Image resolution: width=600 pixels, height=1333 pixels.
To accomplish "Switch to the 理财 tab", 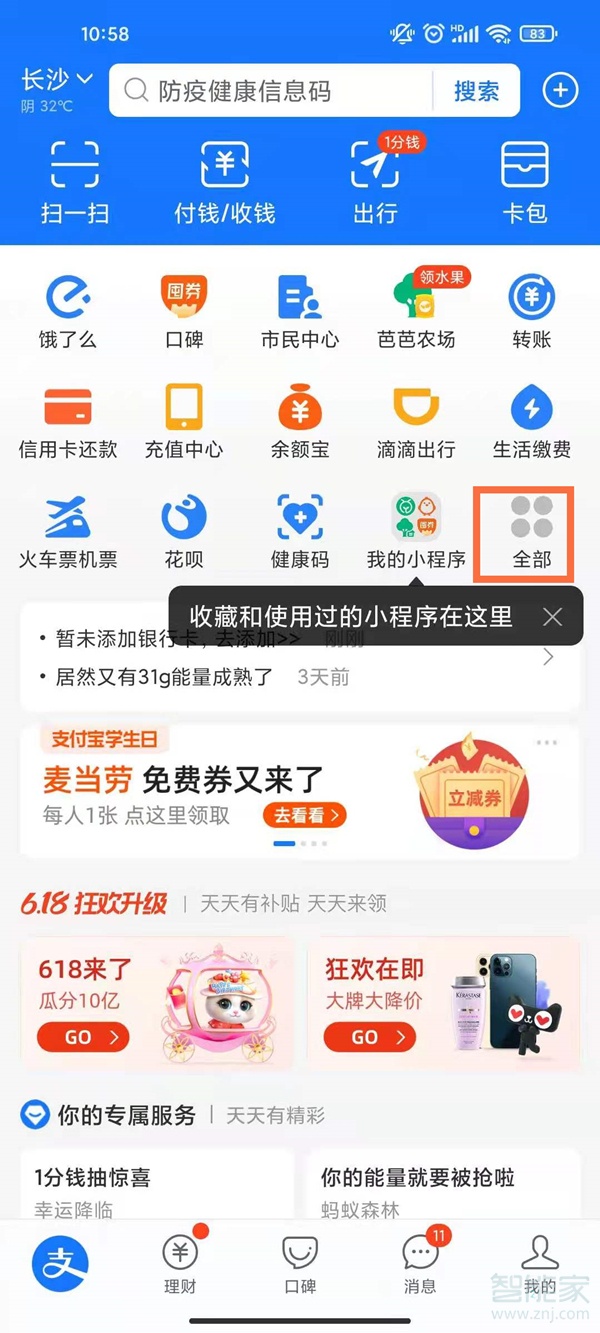I will (x=180, y=1263).
